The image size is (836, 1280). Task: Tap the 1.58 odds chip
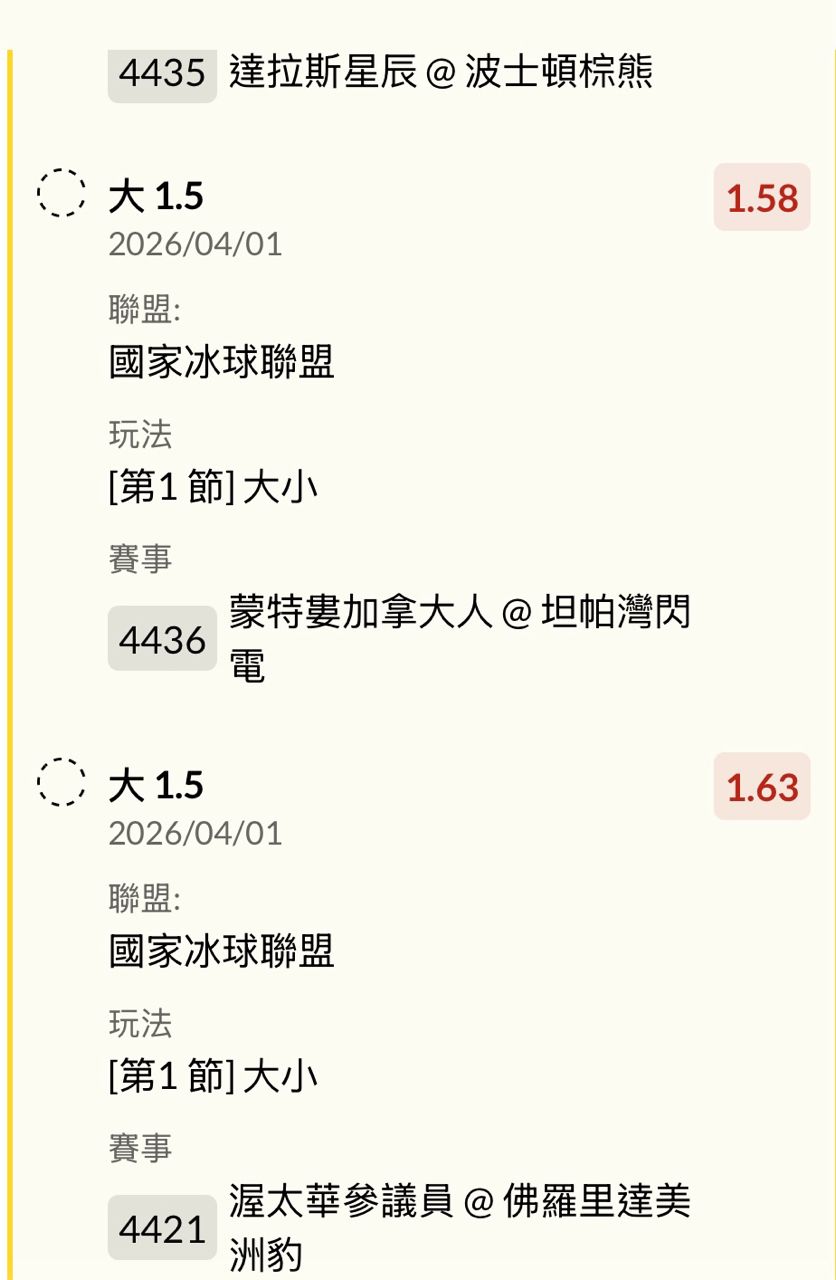(x=761, y=198)
